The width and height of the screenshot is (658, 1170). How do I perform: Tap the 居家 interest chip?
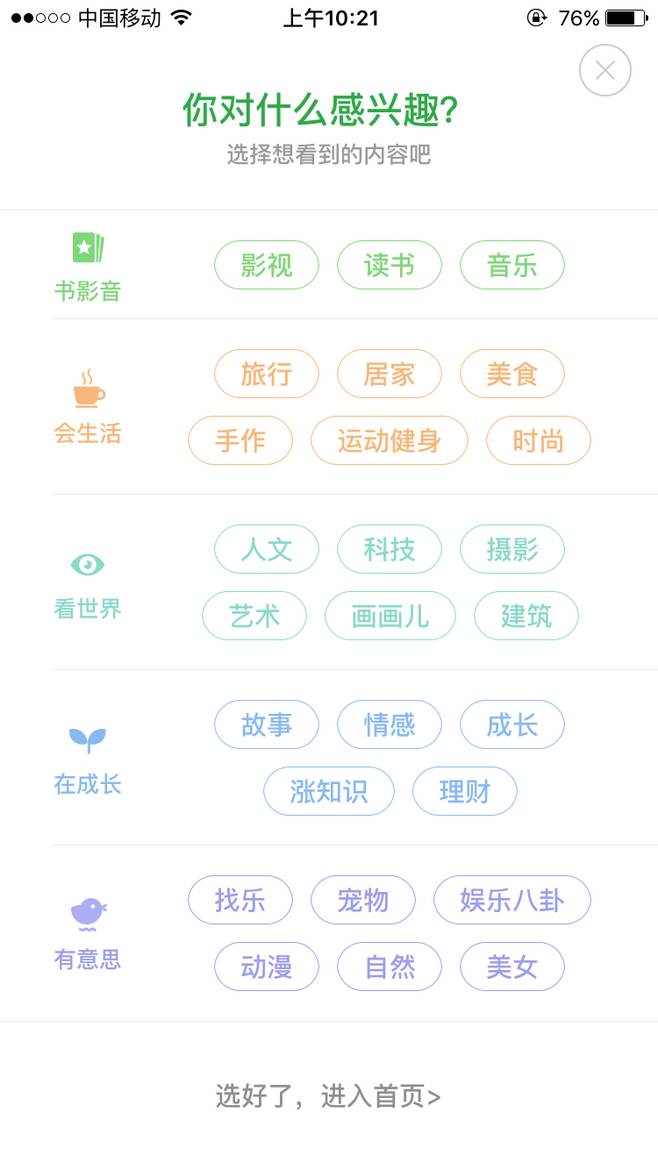(x=389, y=374)
